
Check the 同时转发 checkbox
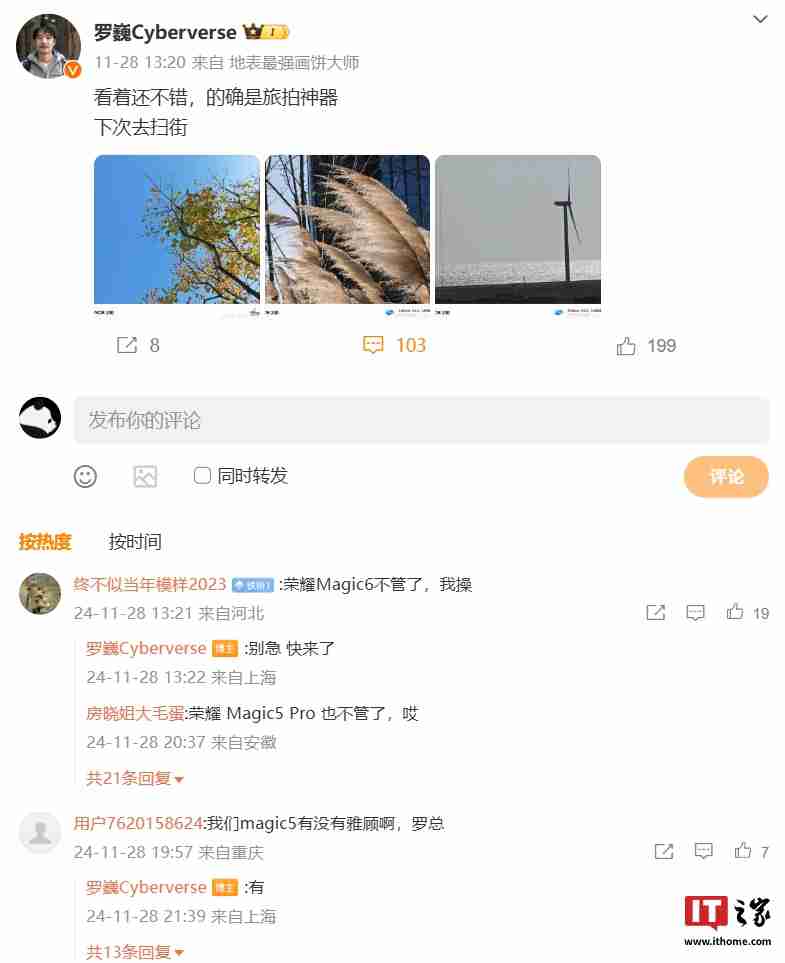pyautogui.click(x=203, y=476)
